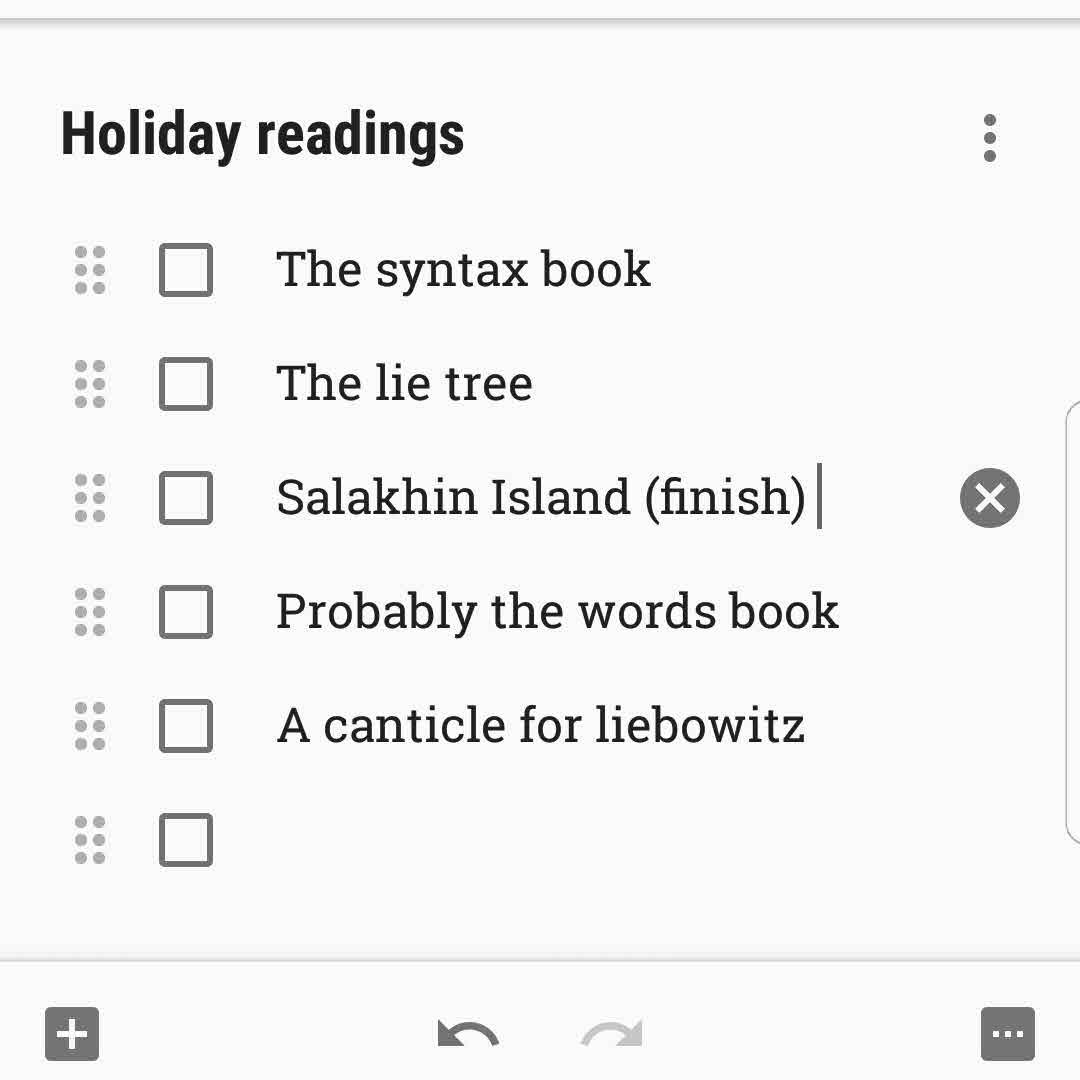Undo the last edit
Screen dimensions: 1080x1080
[x=468, y=1034]
